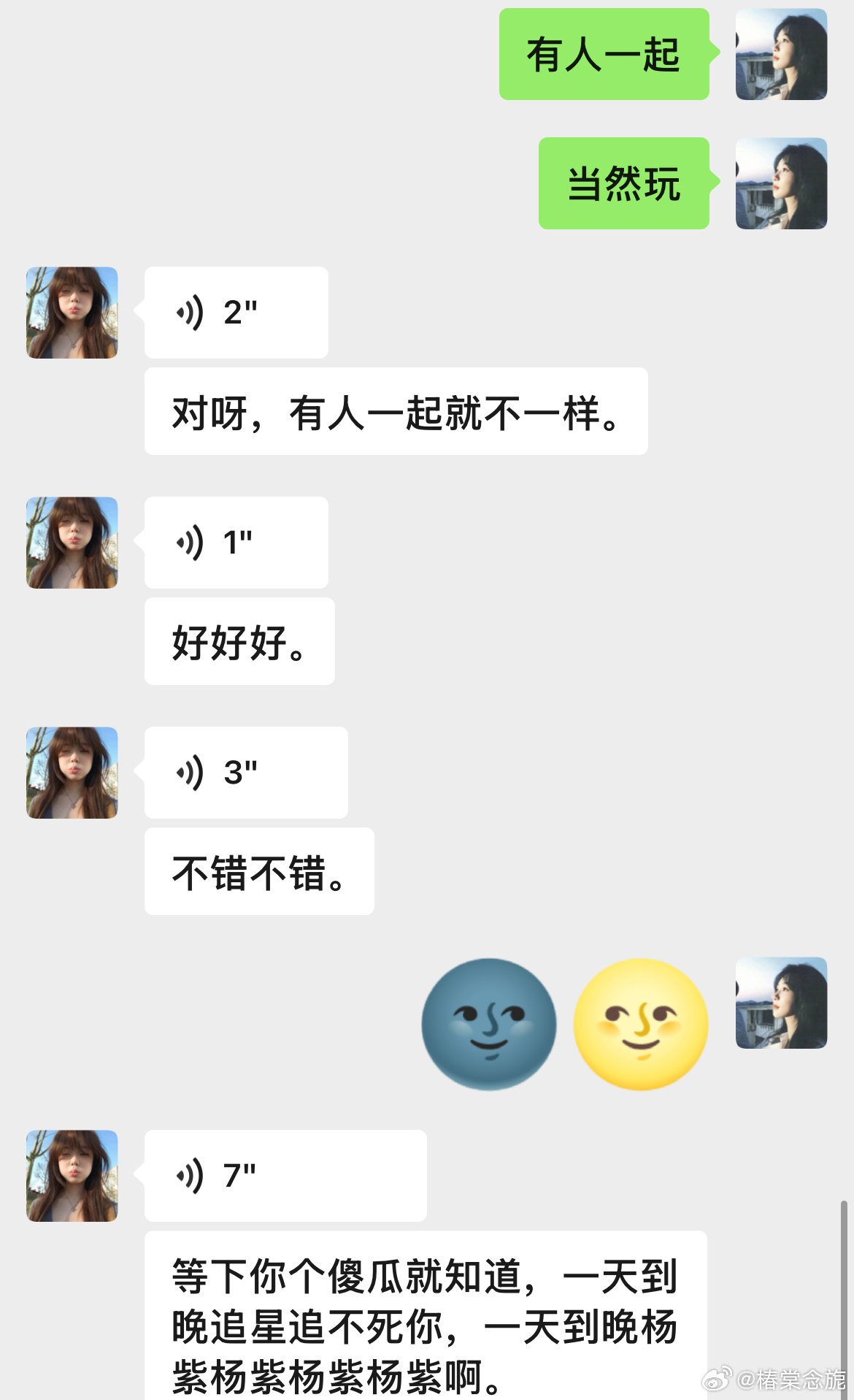Screen dimensions: 854x1400
Task: Tap the avatar next to the 1" voice message
Action: tap(72, 543)
